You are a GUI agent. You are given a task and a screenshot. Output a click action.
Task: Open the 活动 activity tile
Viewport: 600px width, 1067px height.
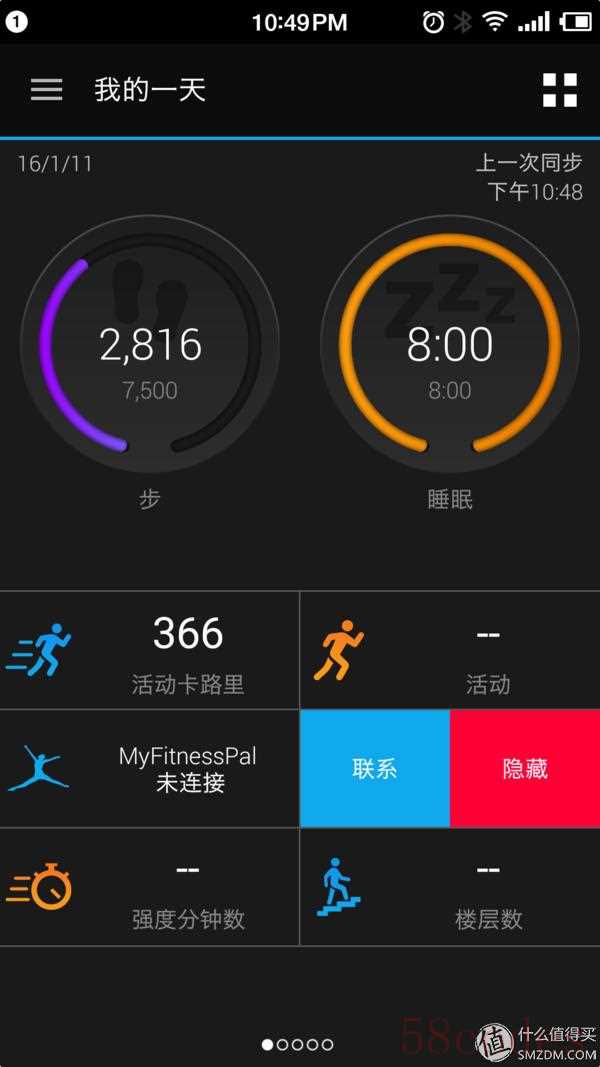point(450,650)
